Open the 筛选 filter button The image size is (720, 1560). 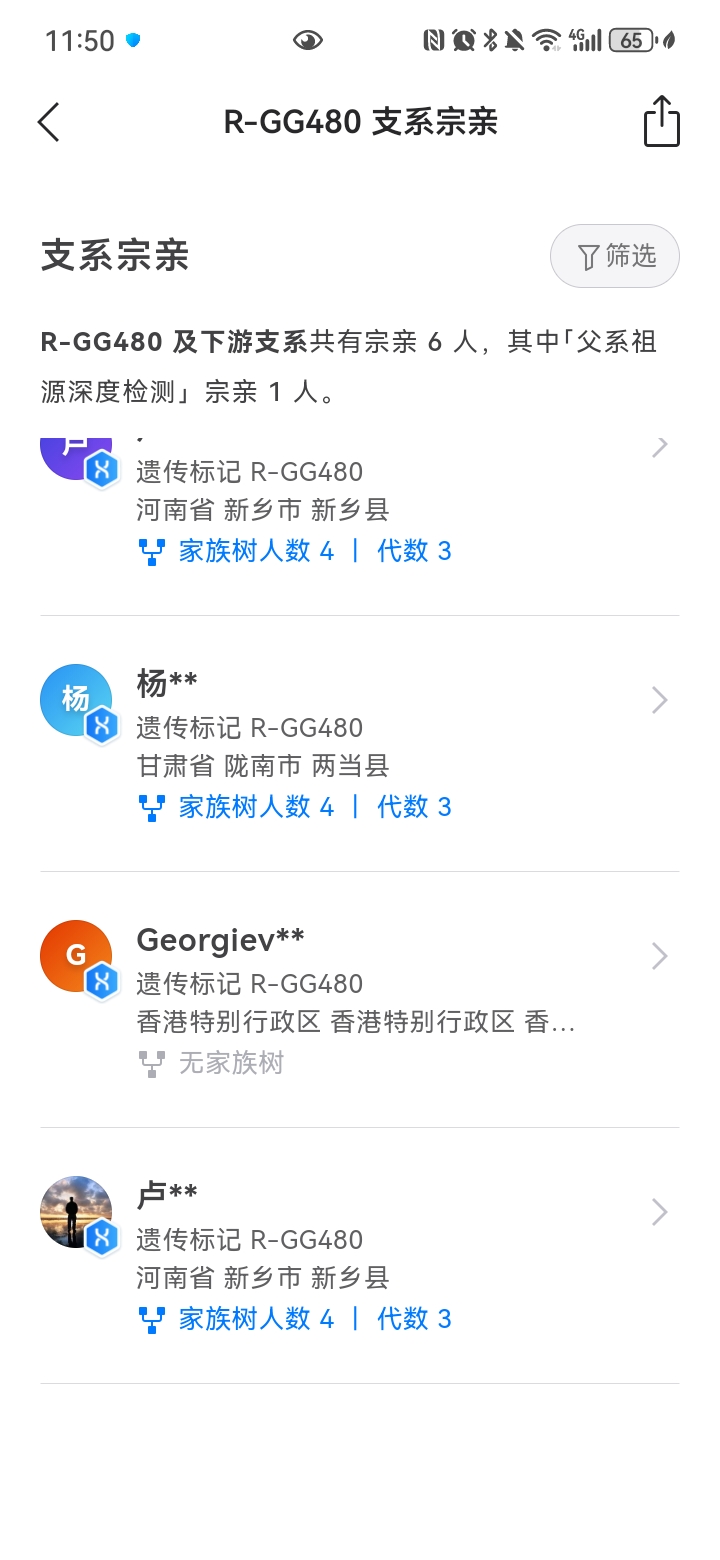[x=615, y=256]
